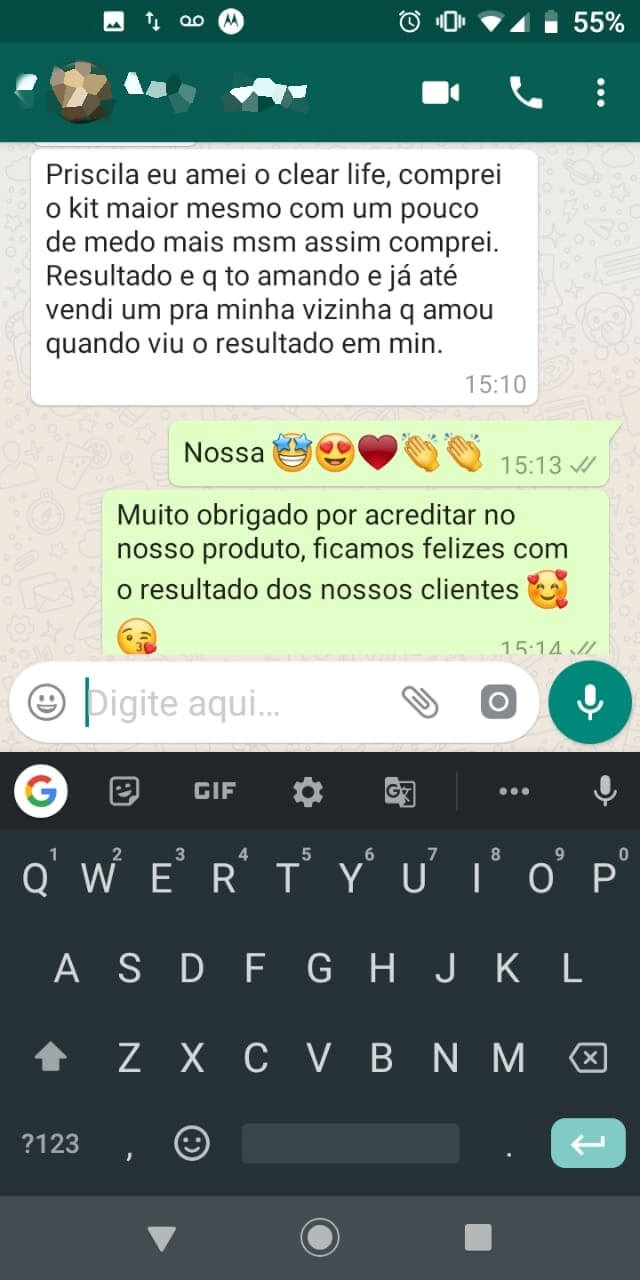The width and height of the screenshot is (640, 1280).
Task: Go back using the system navigation bar
Action: pos(161,1238)
